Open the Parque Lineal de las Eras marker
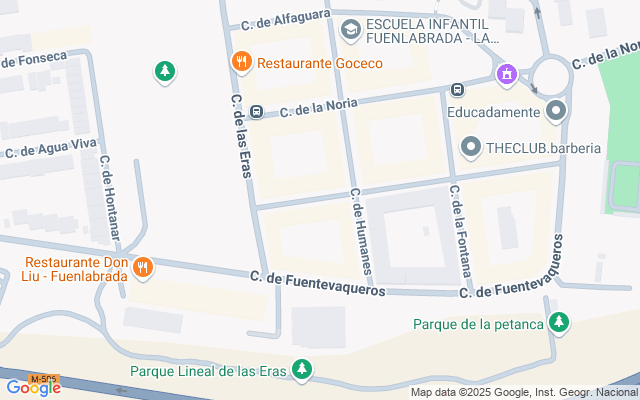Image resolution: width=640 pixels, height=400 pixels. [x=300, y=370]
